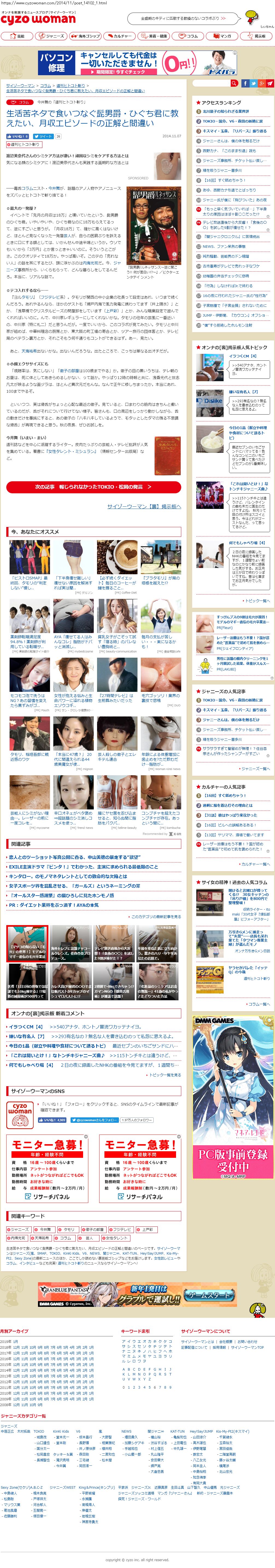Go to next article about TOKIO・松岡
275x1568 pixels.
(93, 487)
